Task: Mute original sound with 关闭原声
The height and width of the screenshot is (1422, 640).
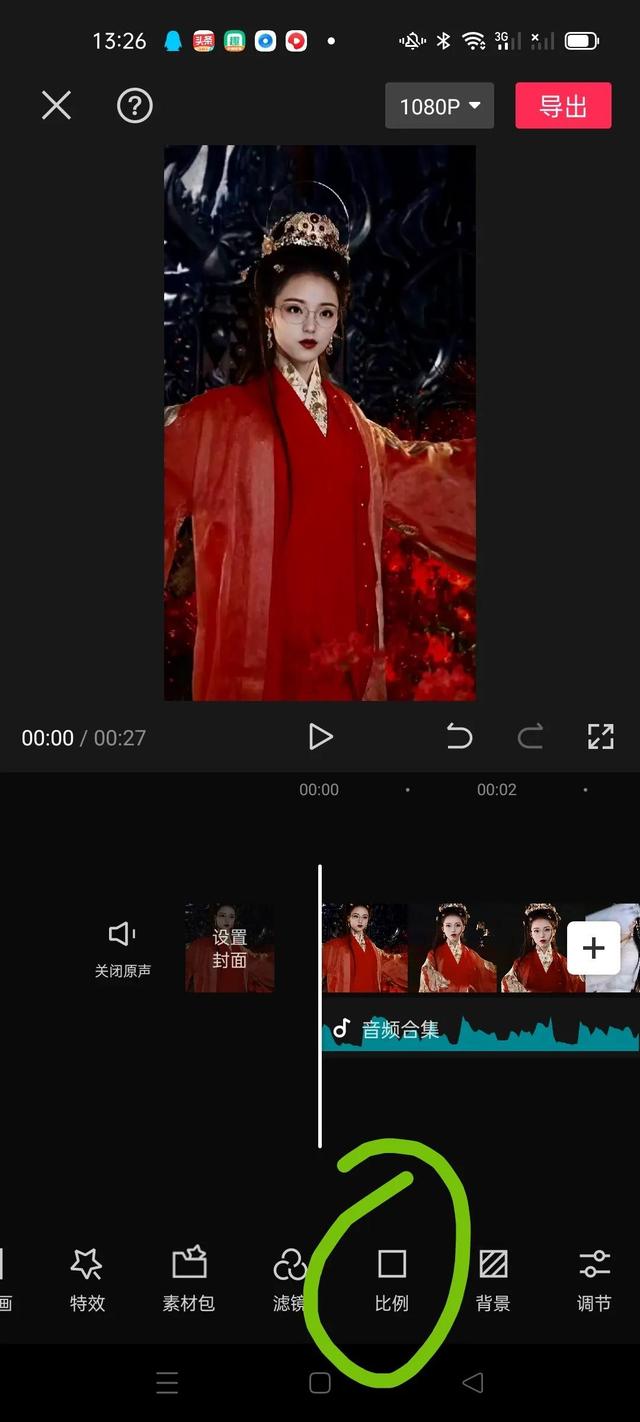Action: click(122, 948)
